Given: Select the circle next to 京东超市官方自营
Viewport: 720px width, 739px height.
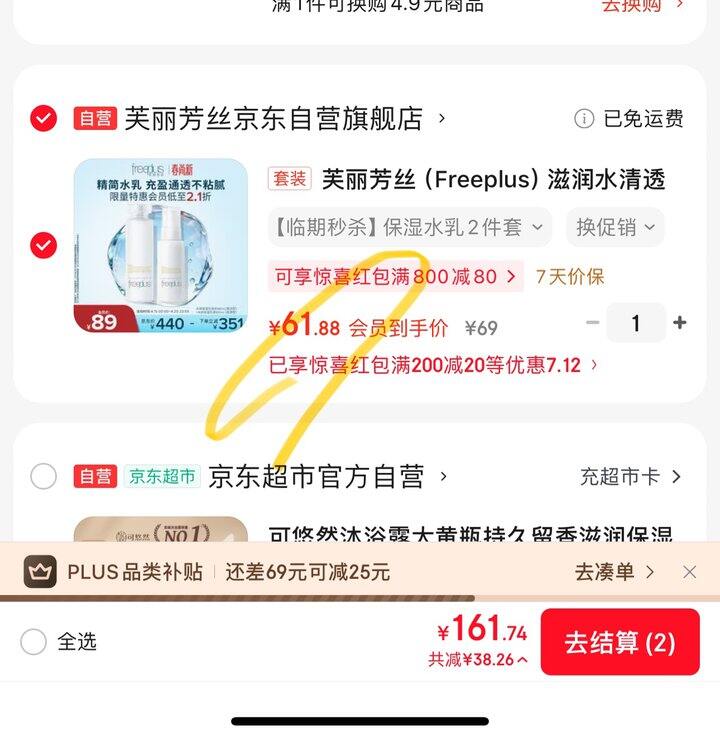Looking at the screenshot, I should pos(41,477).
